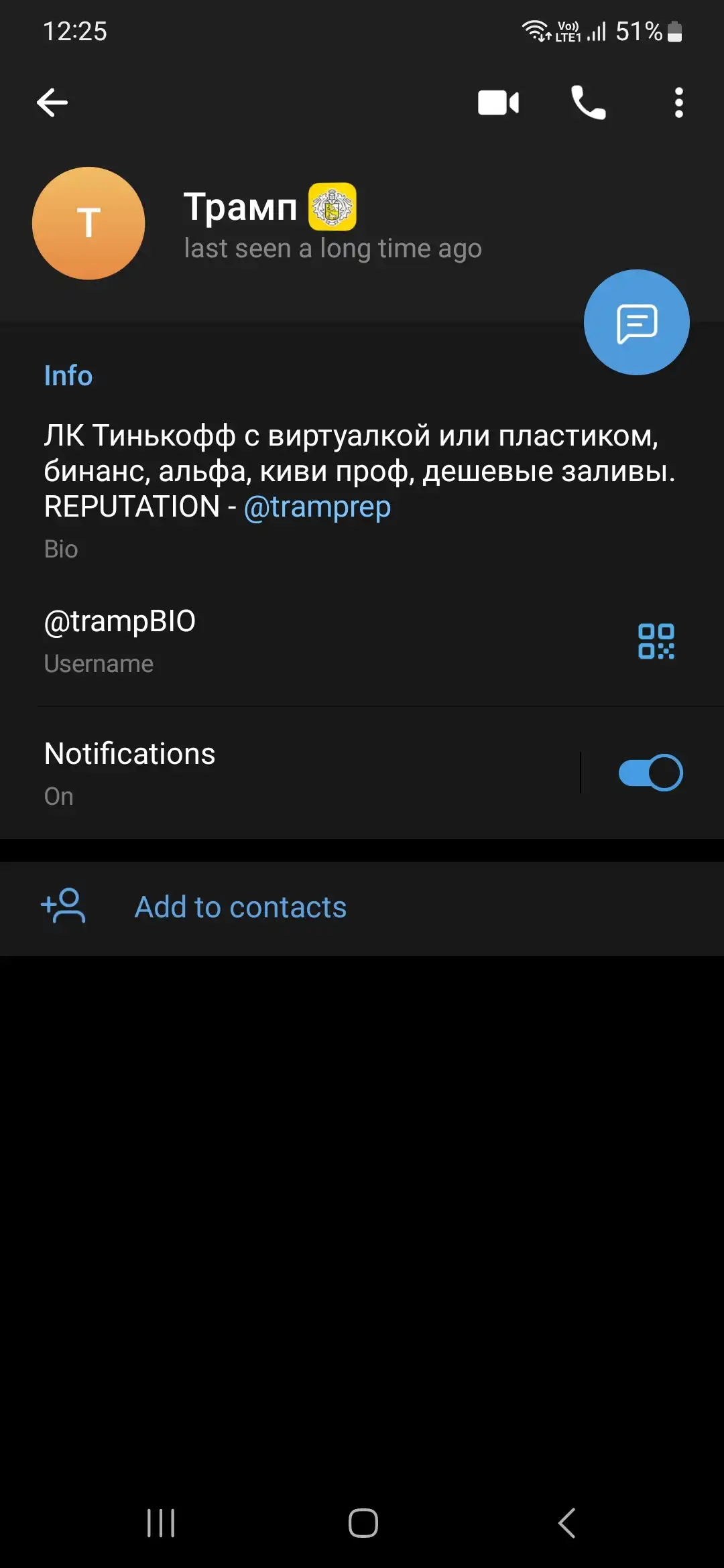
Task: Open recent apps from the navigation bar
Action: tap(161, 1523)
